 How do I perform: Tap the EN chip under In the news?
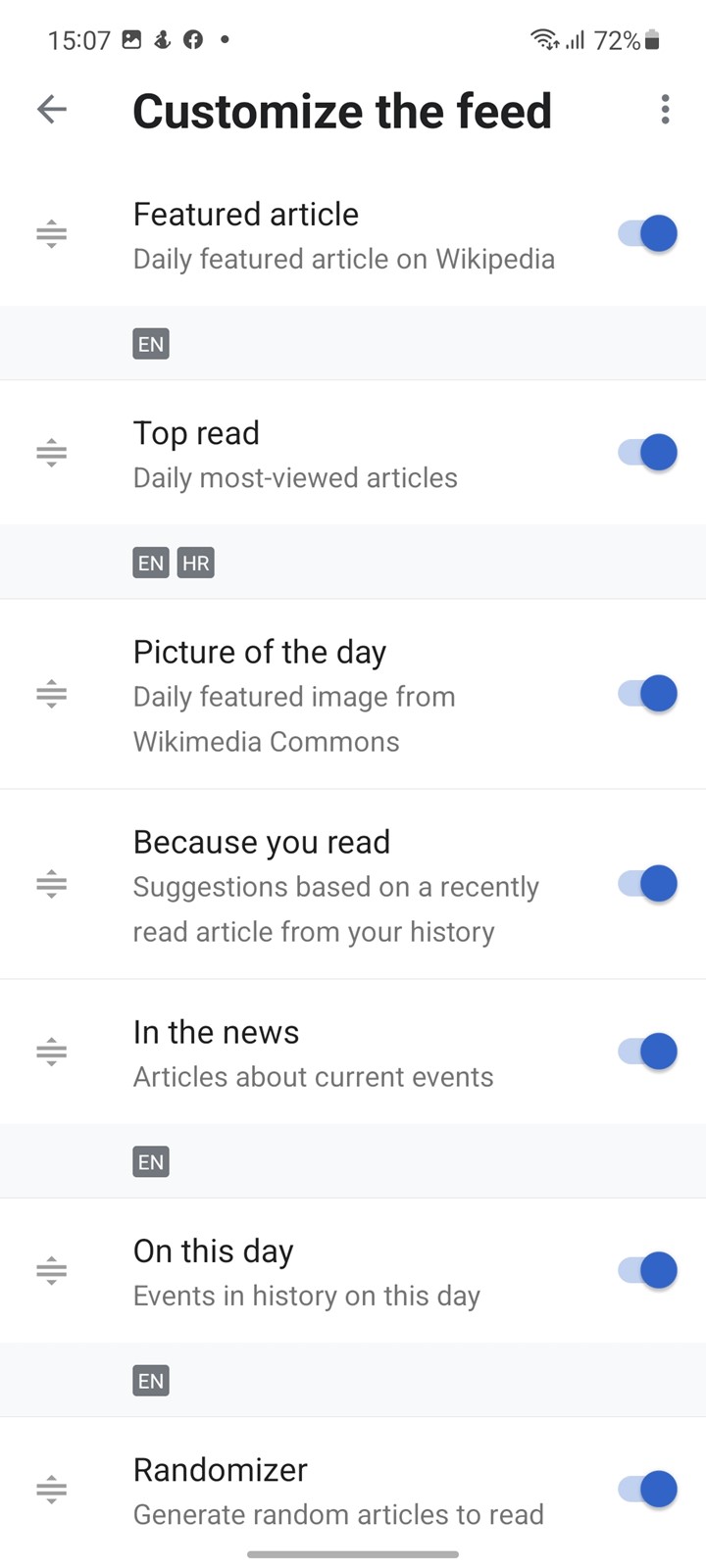point(151,1162)
